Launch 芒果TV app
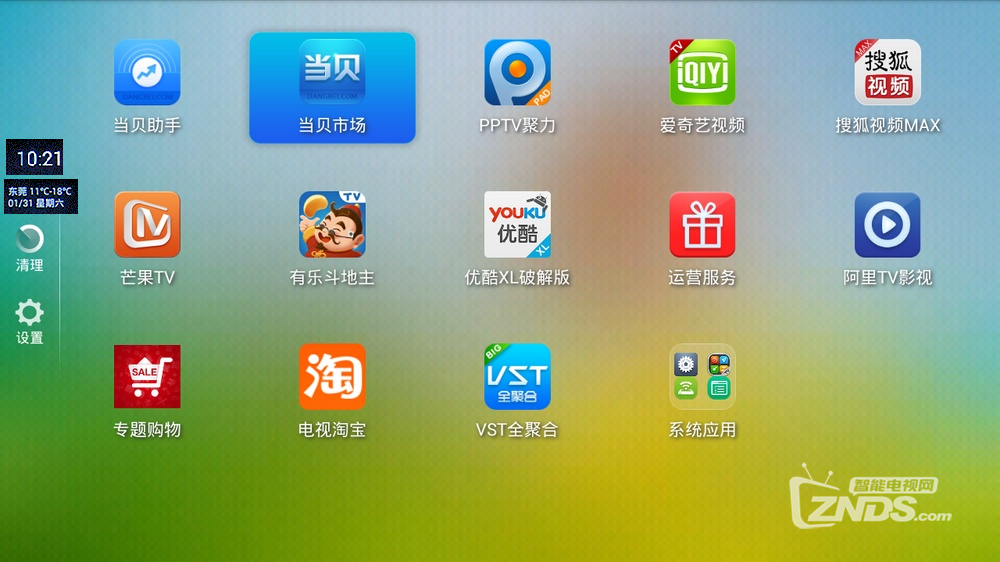The height and width of the screenshot is (562, 1000). [147, 225]
